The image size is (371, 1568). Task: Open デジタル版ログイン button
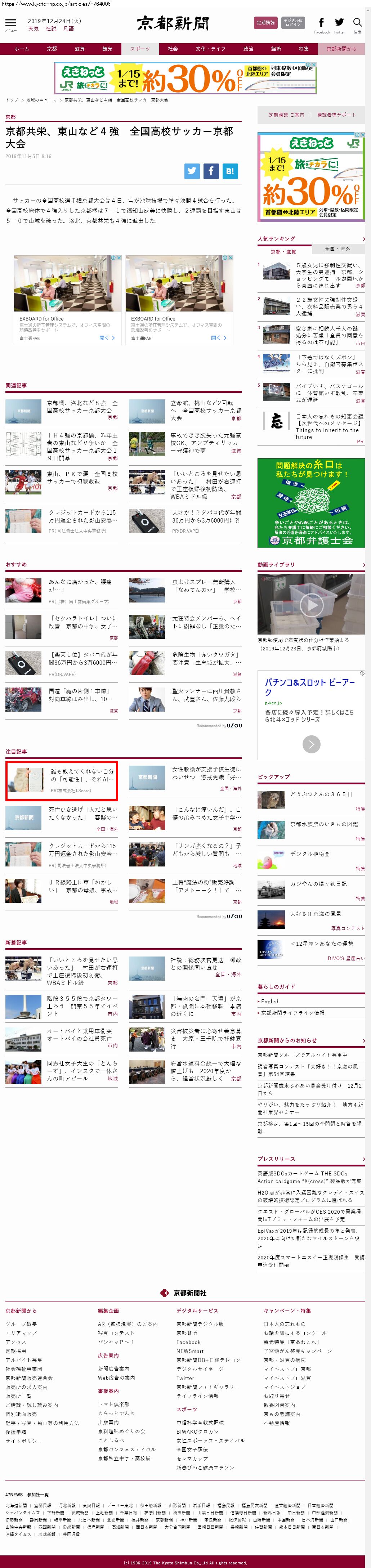click(293, 23)
